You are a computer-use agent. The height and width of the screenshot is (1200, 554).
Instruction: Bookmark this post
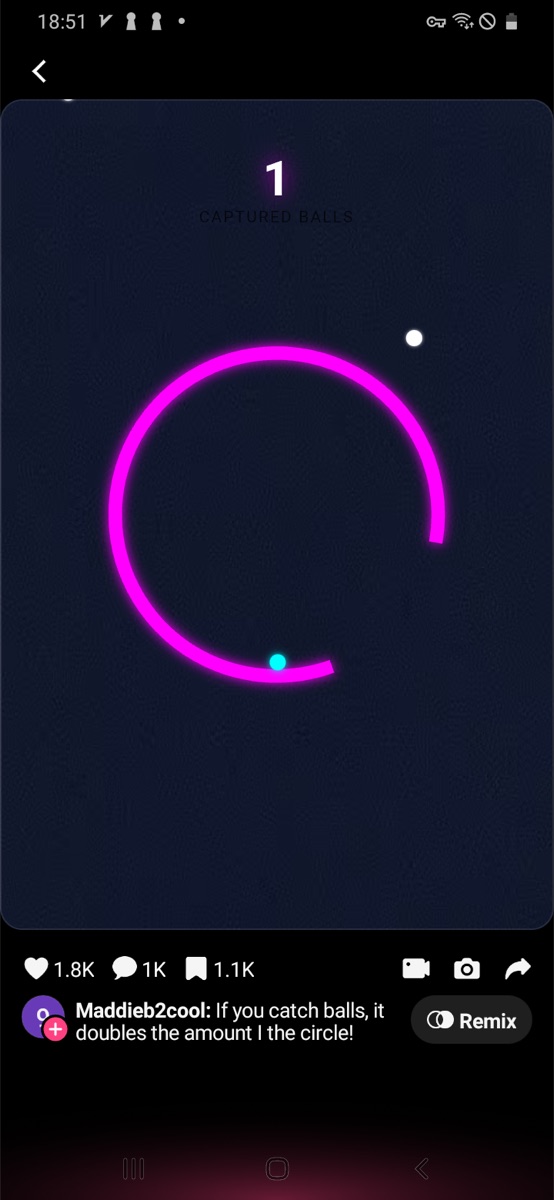196,968
